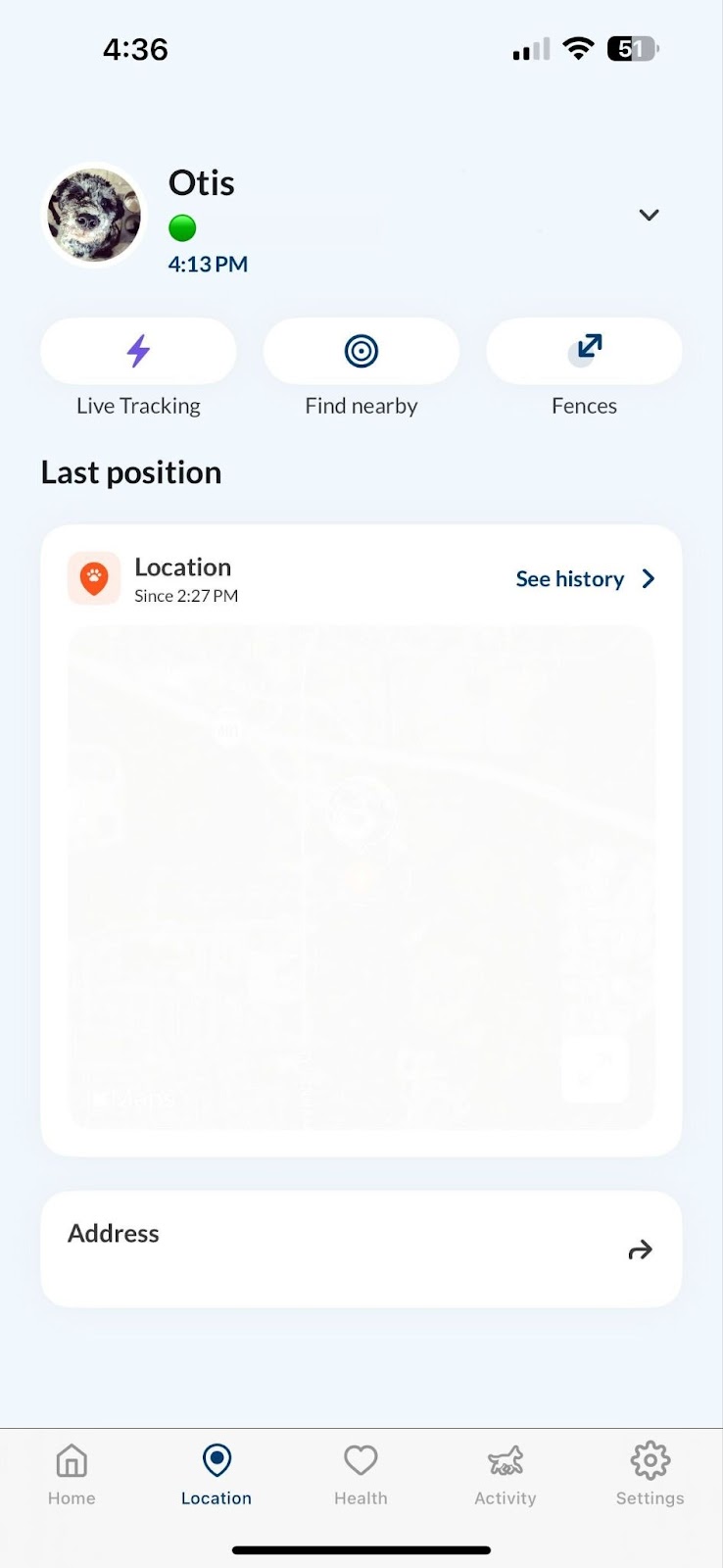Start Live Tracking
Screen dimensions: 723x1568
(138, 351)
